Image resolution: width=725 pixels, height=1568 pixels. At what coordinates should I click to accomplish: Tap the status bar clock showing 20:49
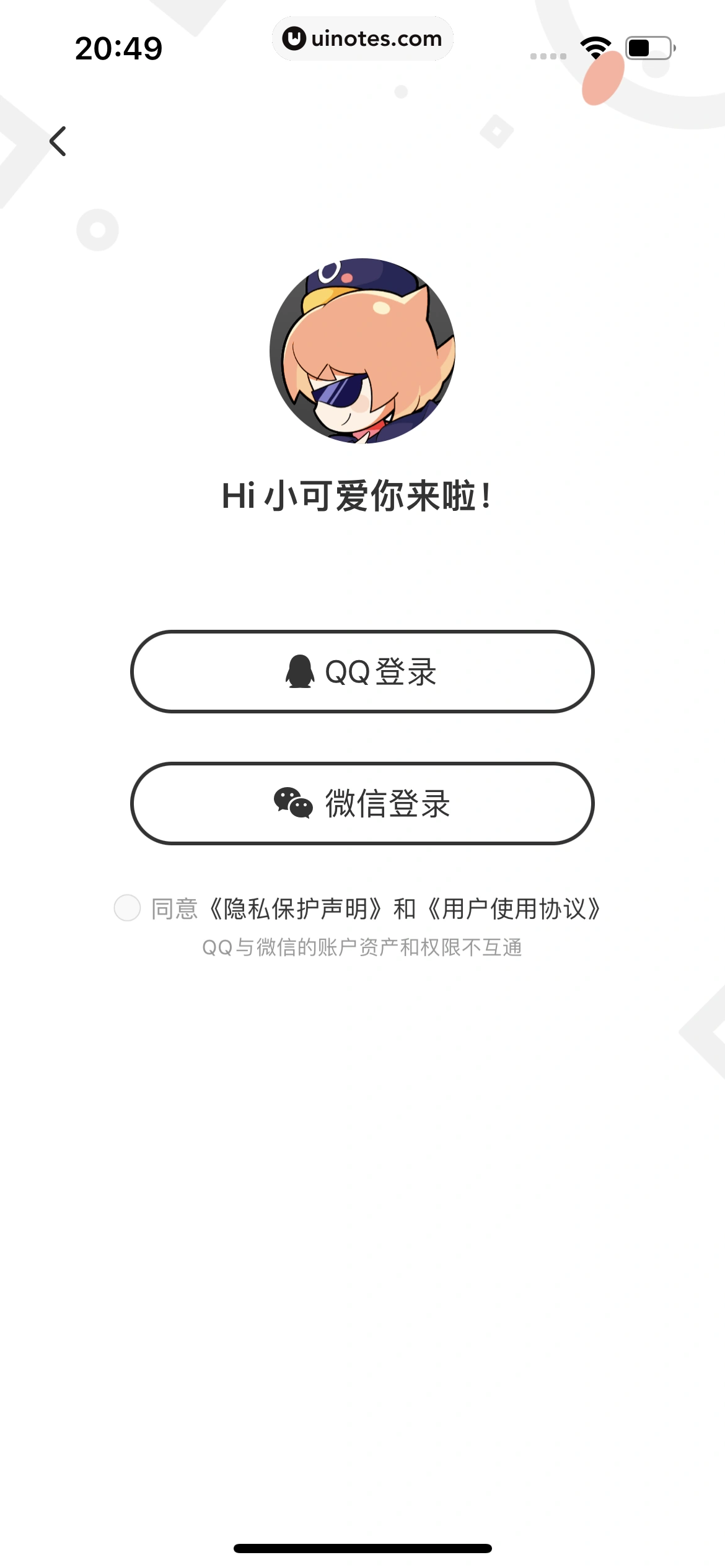click(118, 47)
